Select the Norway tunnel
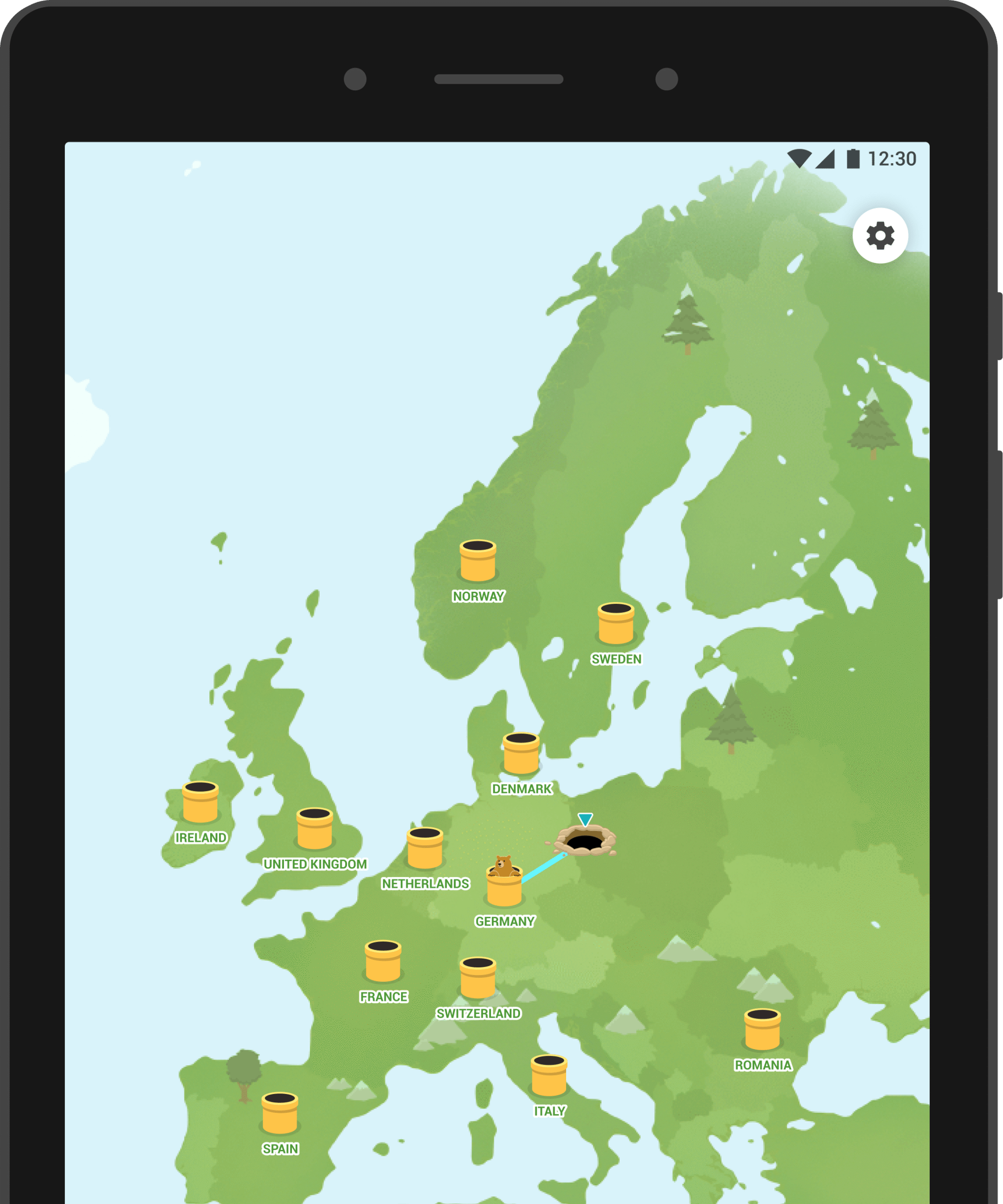 tap(477, 562)
